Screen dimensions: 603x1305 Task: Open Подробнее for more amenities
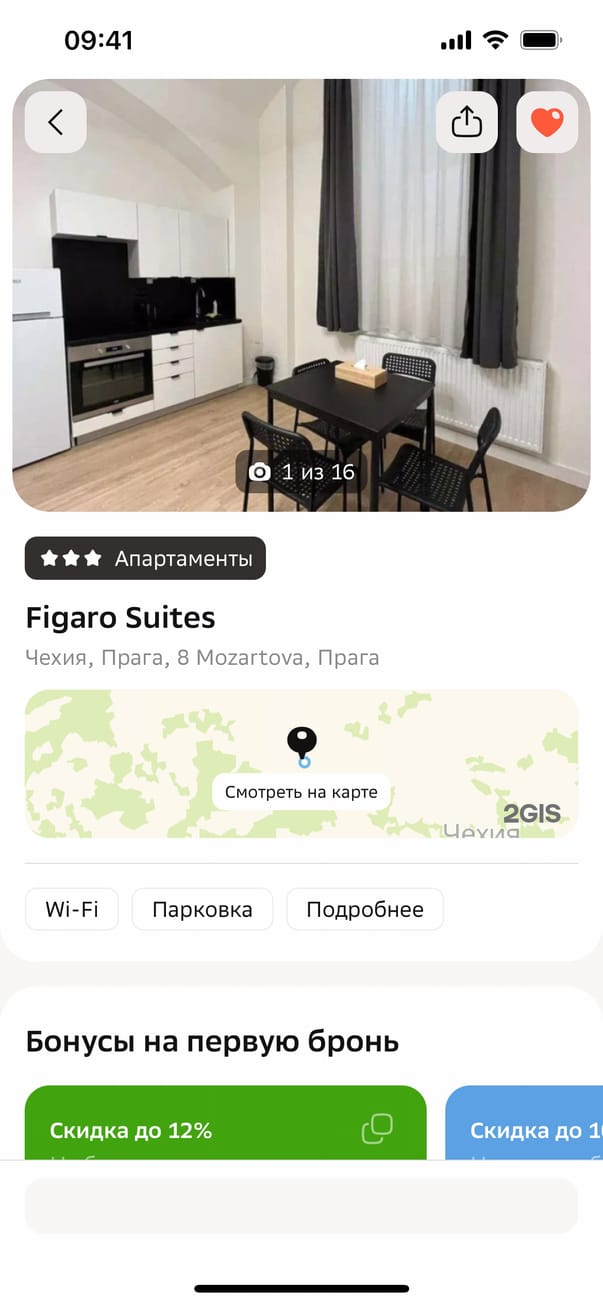[364, 909]
